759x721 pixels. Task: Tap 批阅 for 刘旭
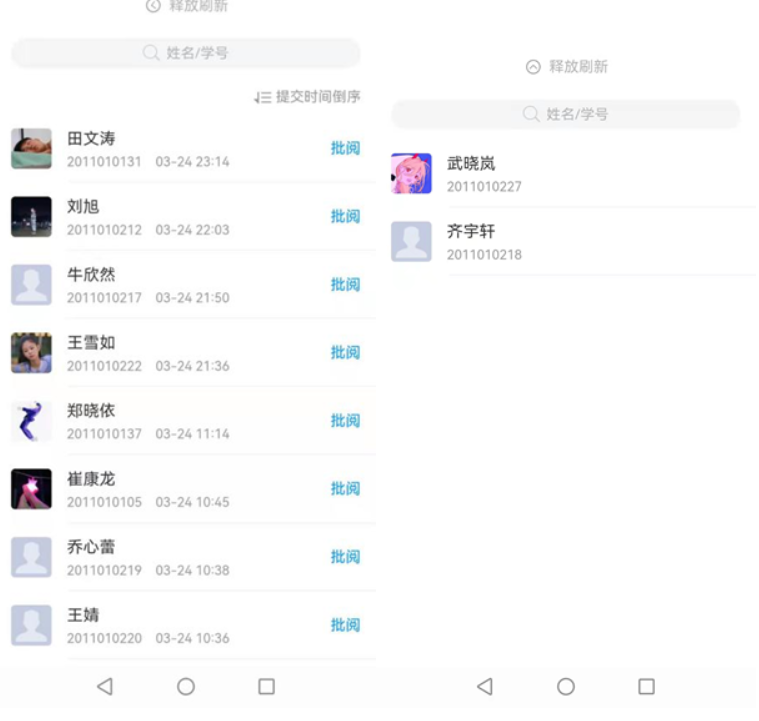345,216
